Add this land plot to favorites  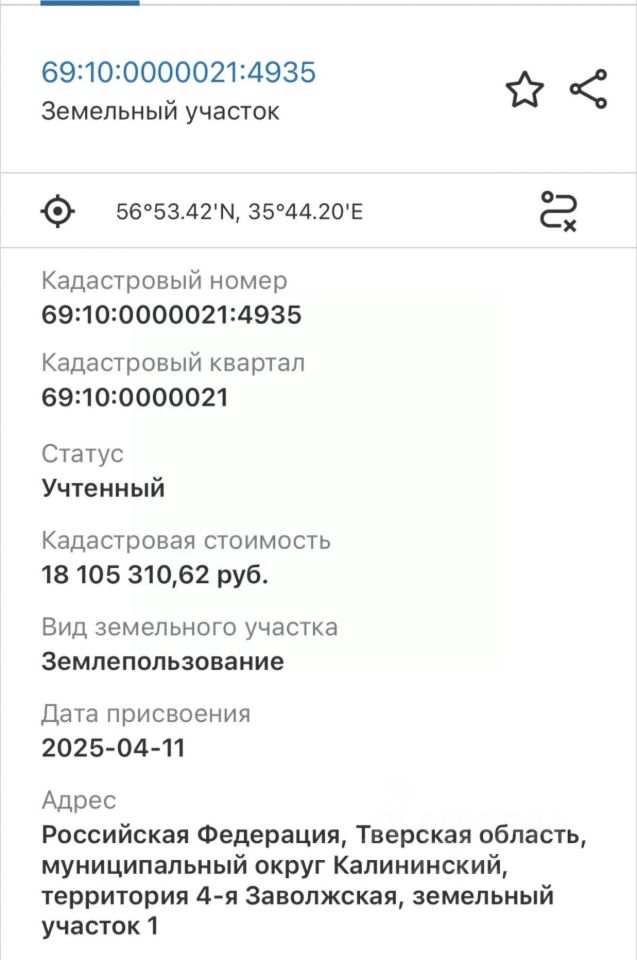[x=524, y=89]
